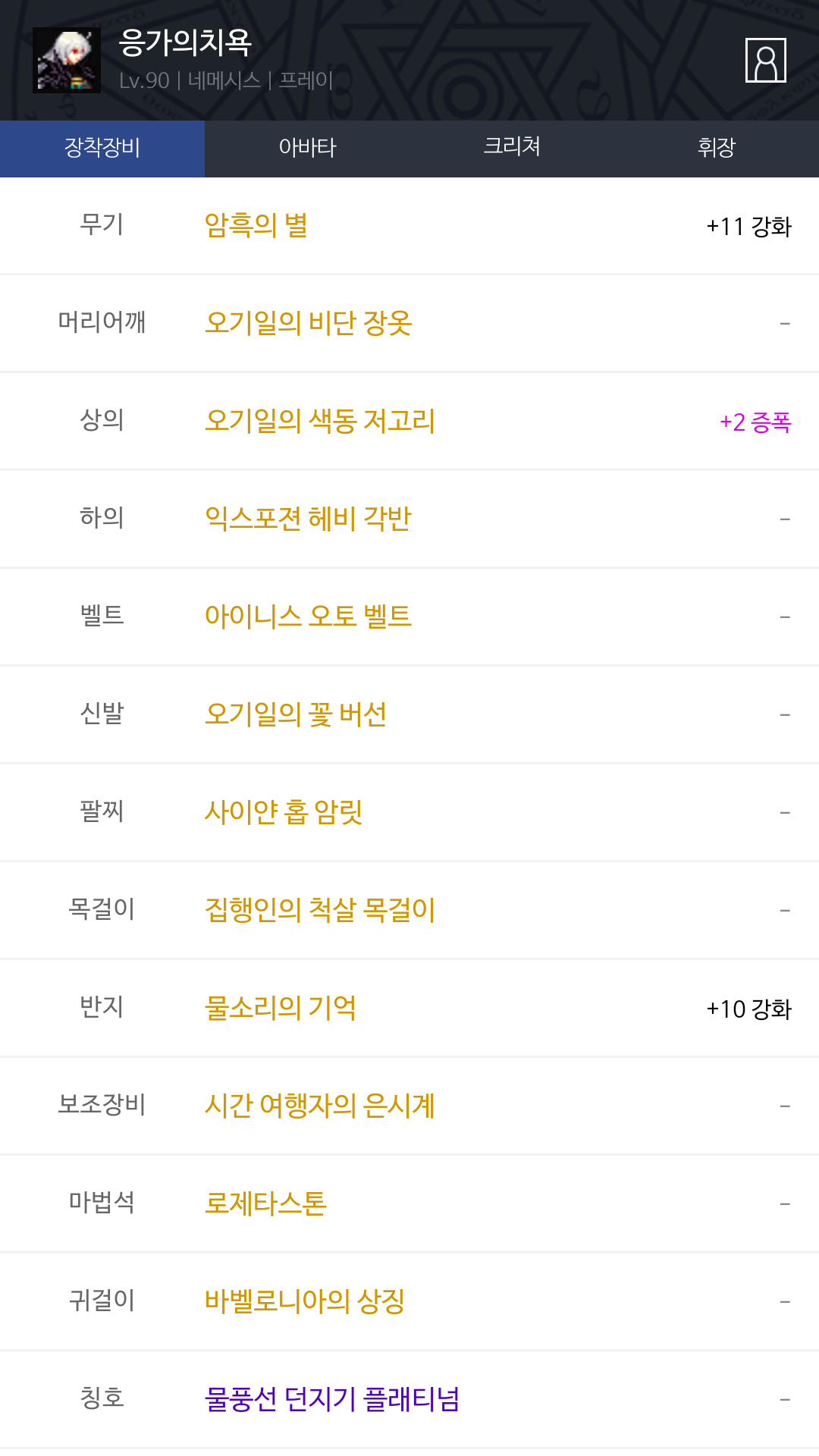Viewport: 819px width, 1456px height.
Task: Open 익스포젼 헤비 각반 item
Action: 308,519
